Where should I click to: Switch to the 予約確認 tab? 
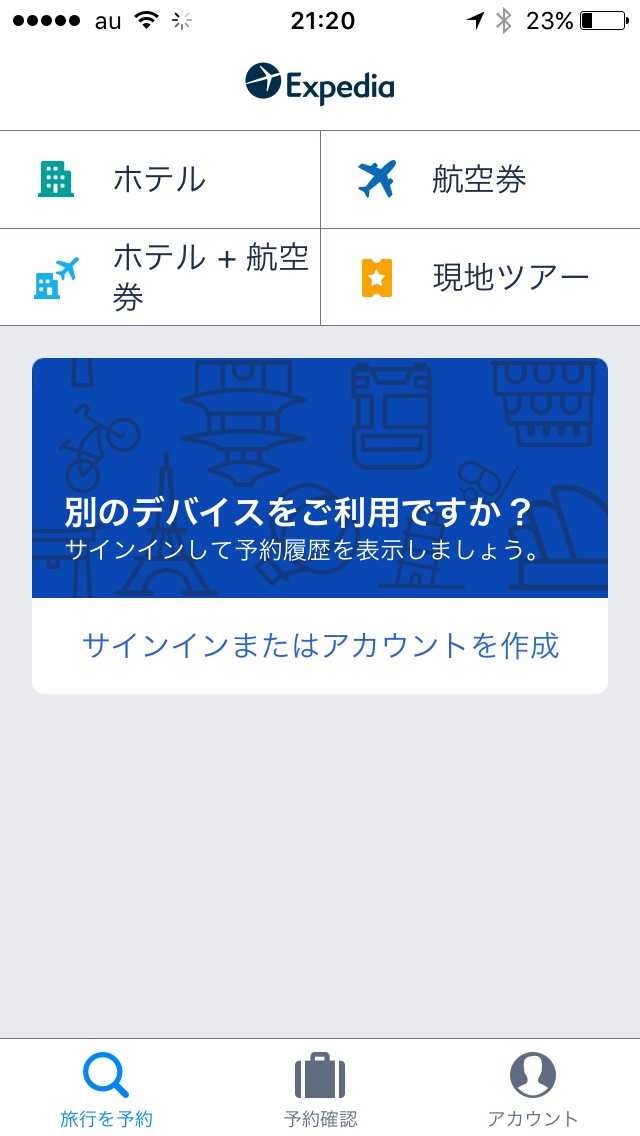click(320, 1089)
